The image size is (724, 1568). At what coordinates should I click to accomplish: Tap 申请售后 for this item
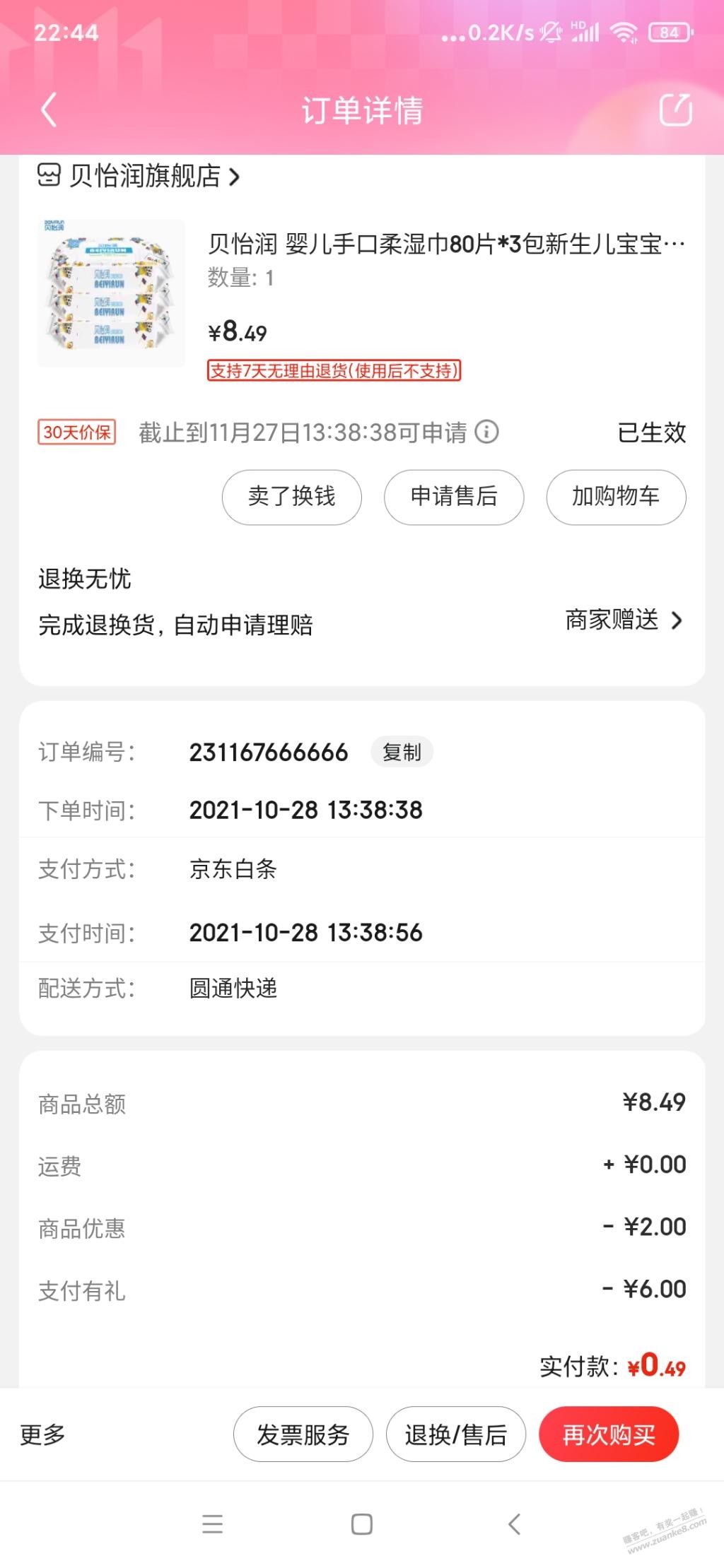(454, 497)
